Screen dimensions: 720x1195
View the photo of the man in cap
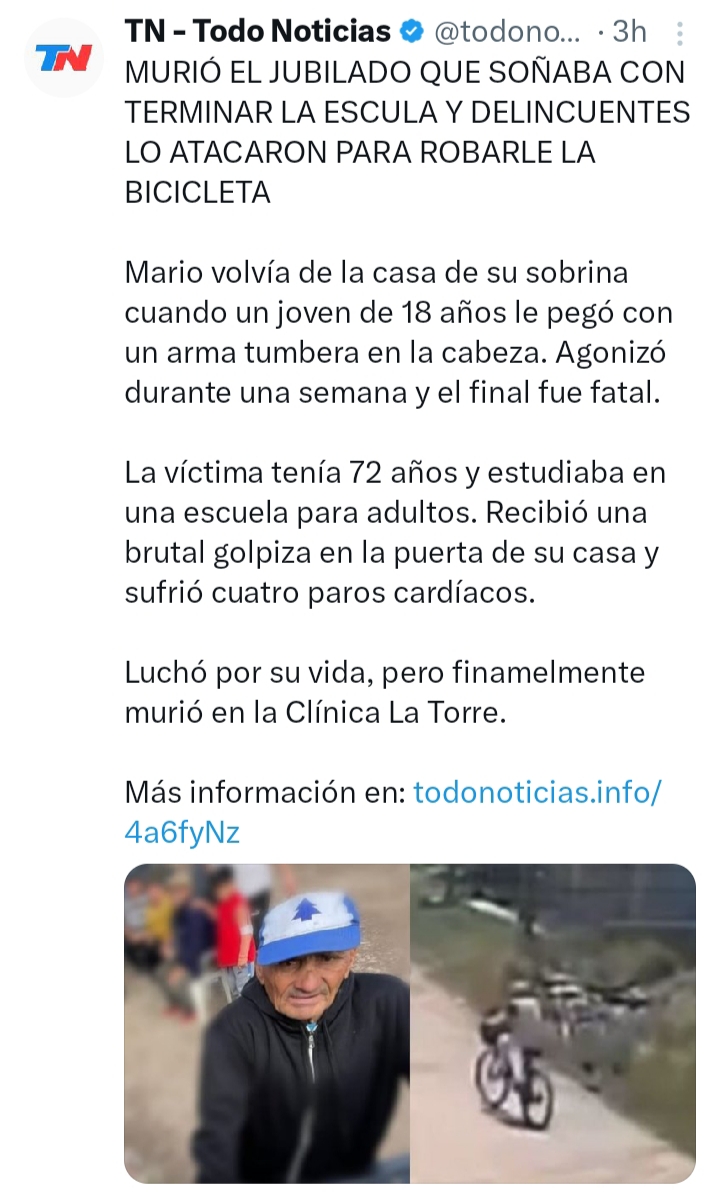point(267,1022)
